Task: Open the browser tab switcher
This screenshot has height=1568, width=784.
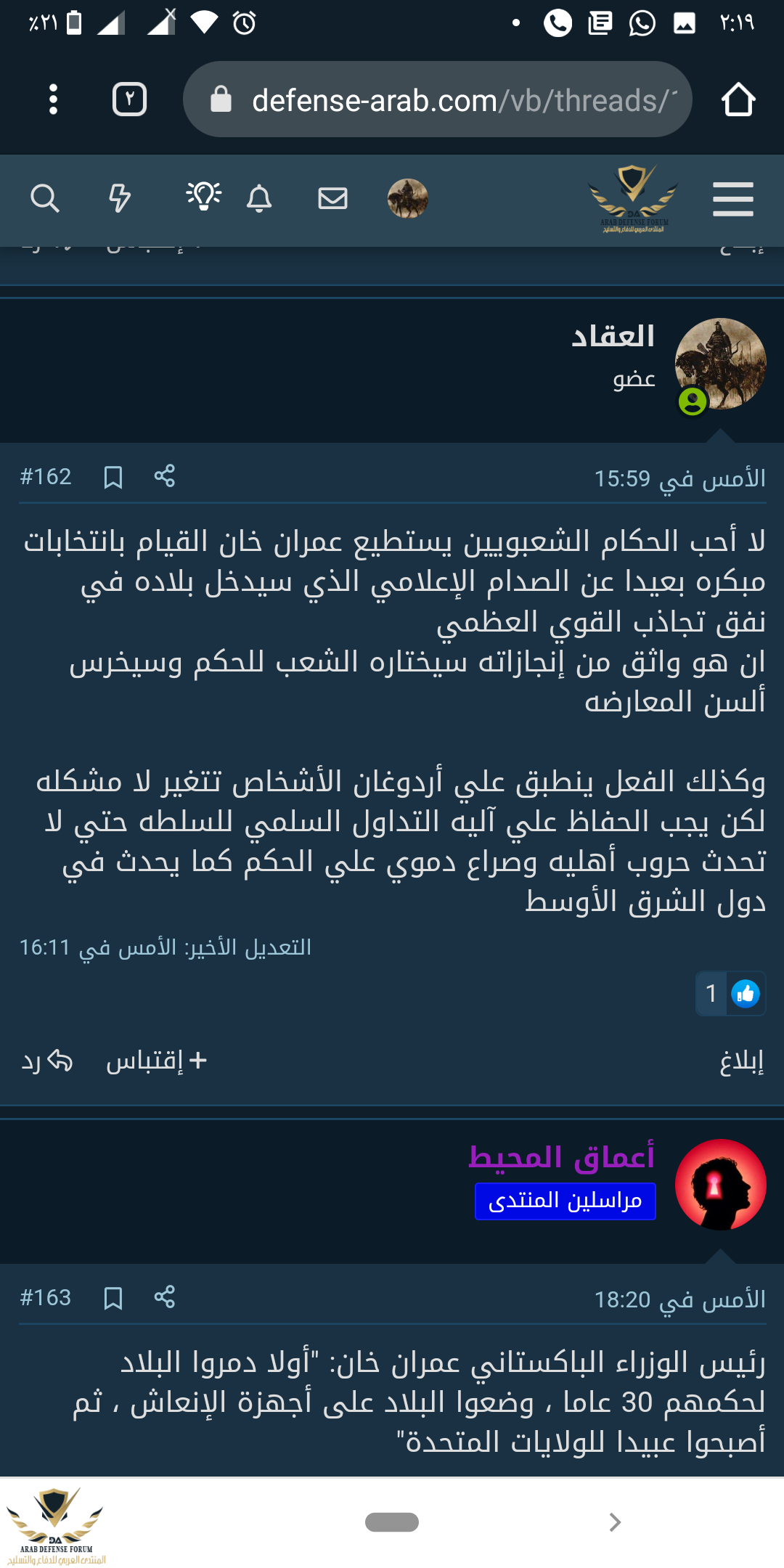Action: [130, 99]
